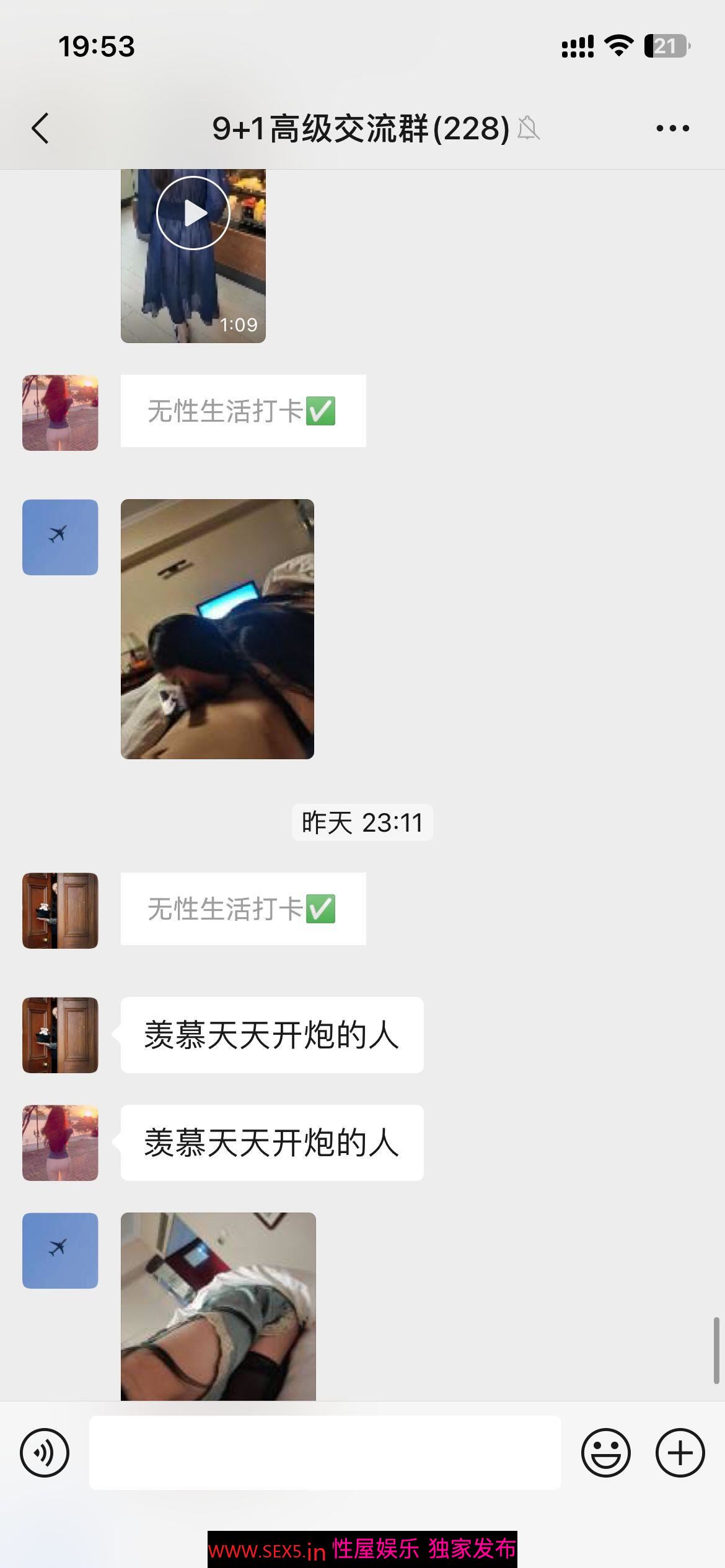Open the group chat's three-dot menu
Viewport: 725px width, 1568px height.
(672, 128)
